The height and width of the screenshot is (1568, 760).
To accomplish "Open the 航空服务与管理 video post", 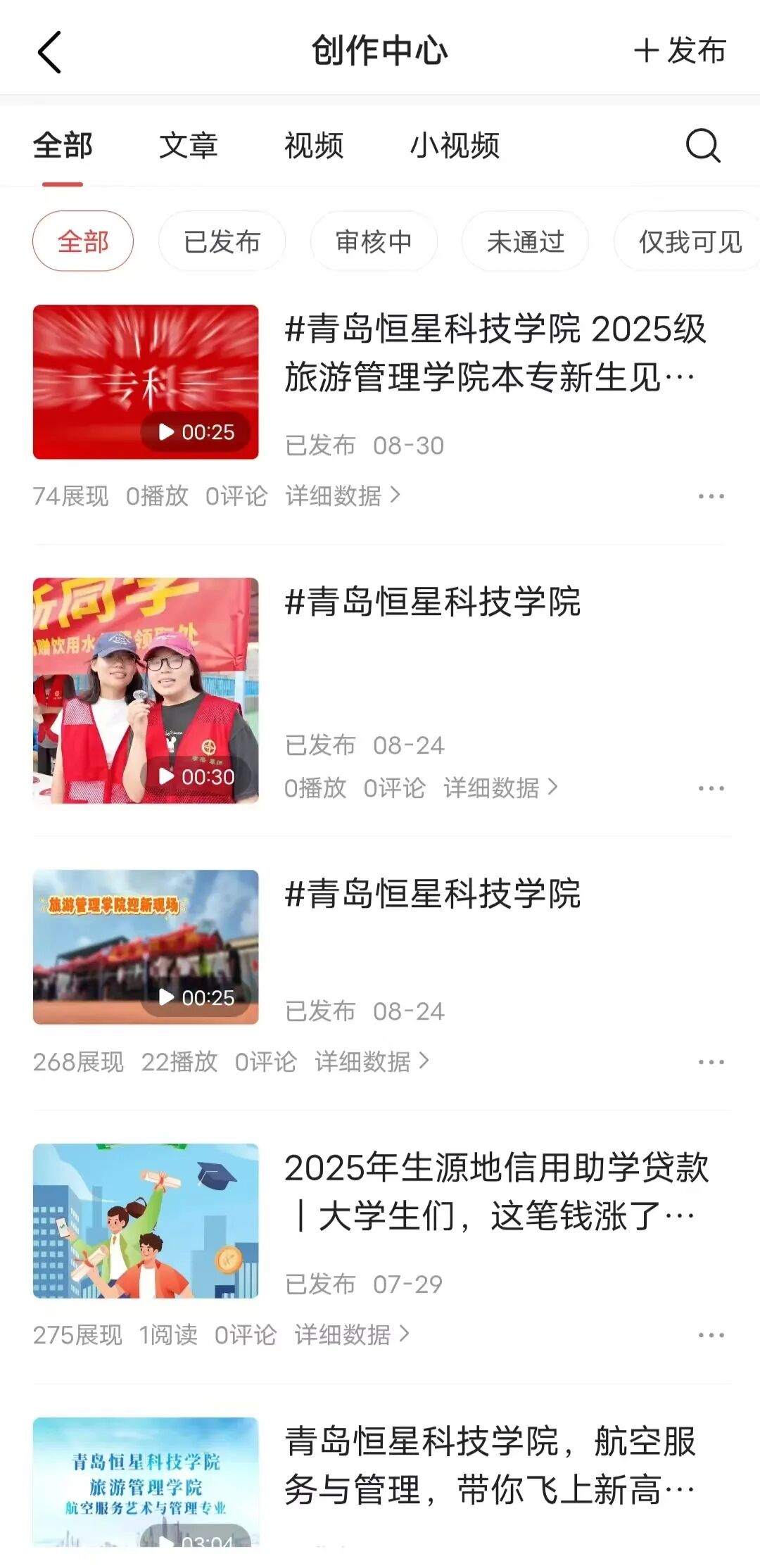I will pyautogui.click(x=490, y=1465).
